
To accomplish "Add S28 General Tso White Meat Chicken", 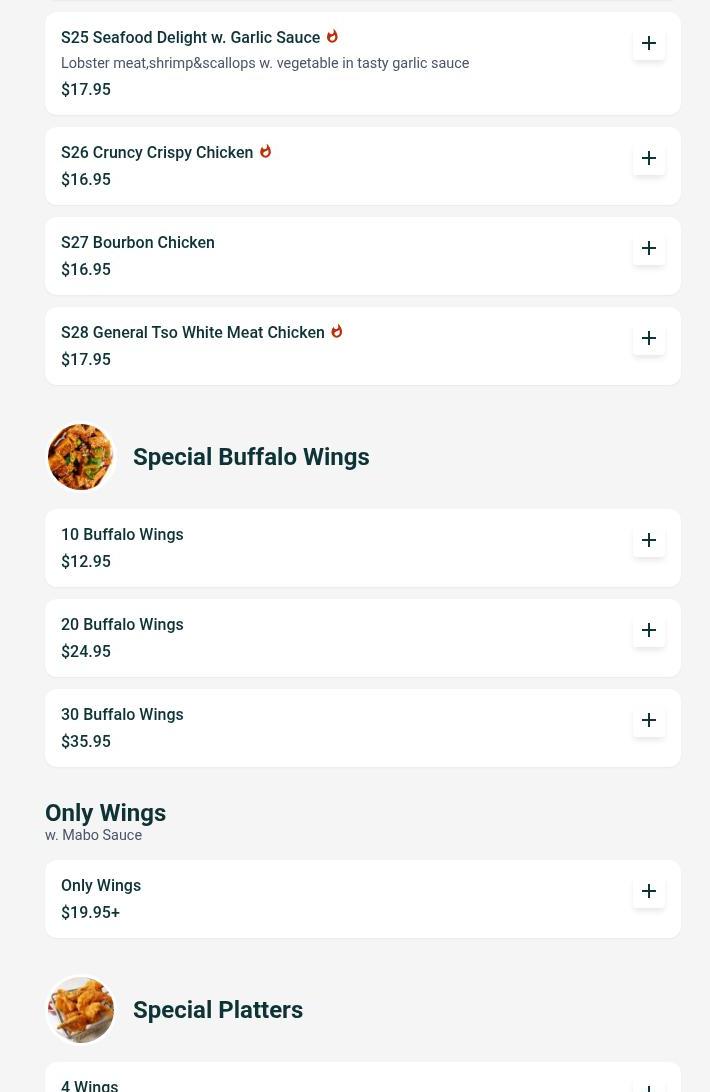I will tap(649, 339).
